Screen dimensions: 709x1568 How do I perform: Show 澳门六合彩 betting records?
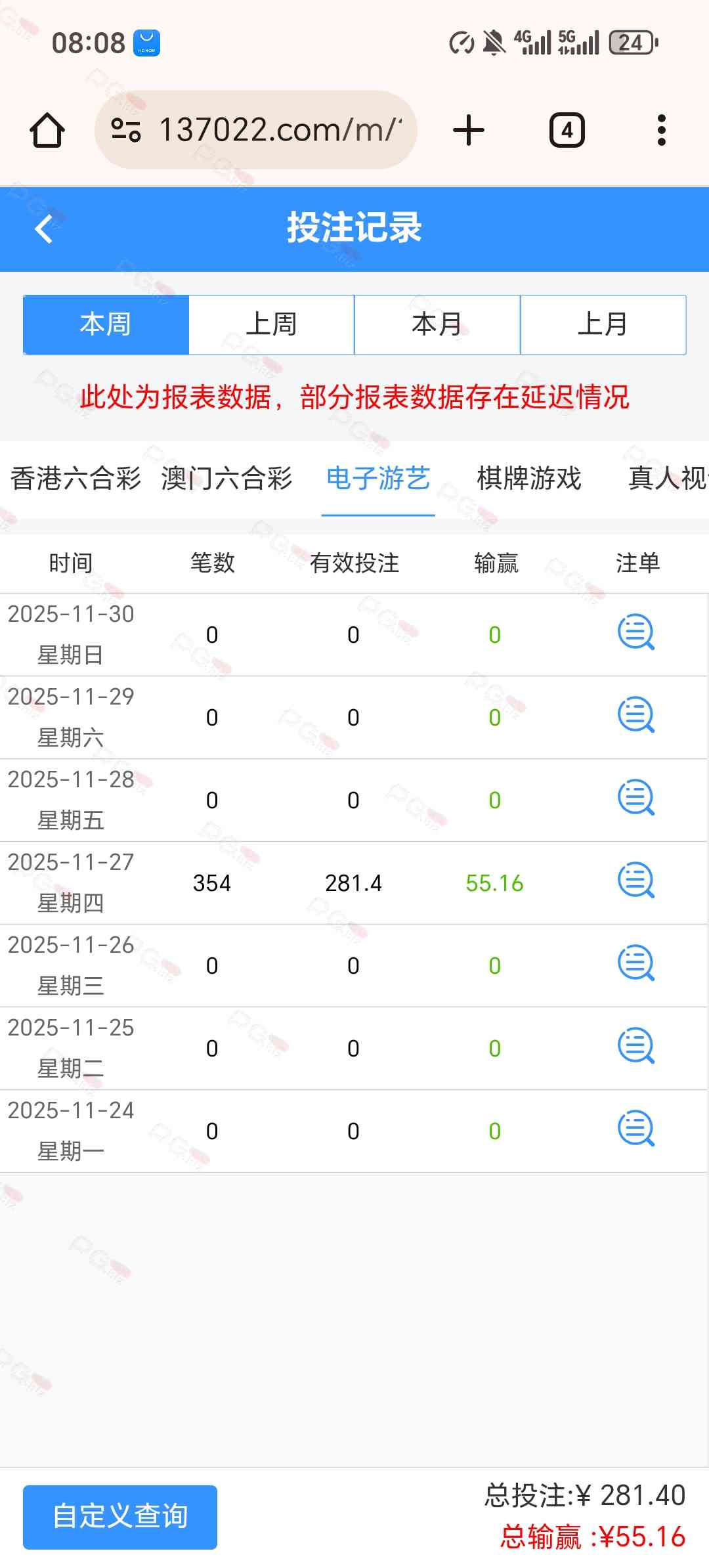[226, 478]
